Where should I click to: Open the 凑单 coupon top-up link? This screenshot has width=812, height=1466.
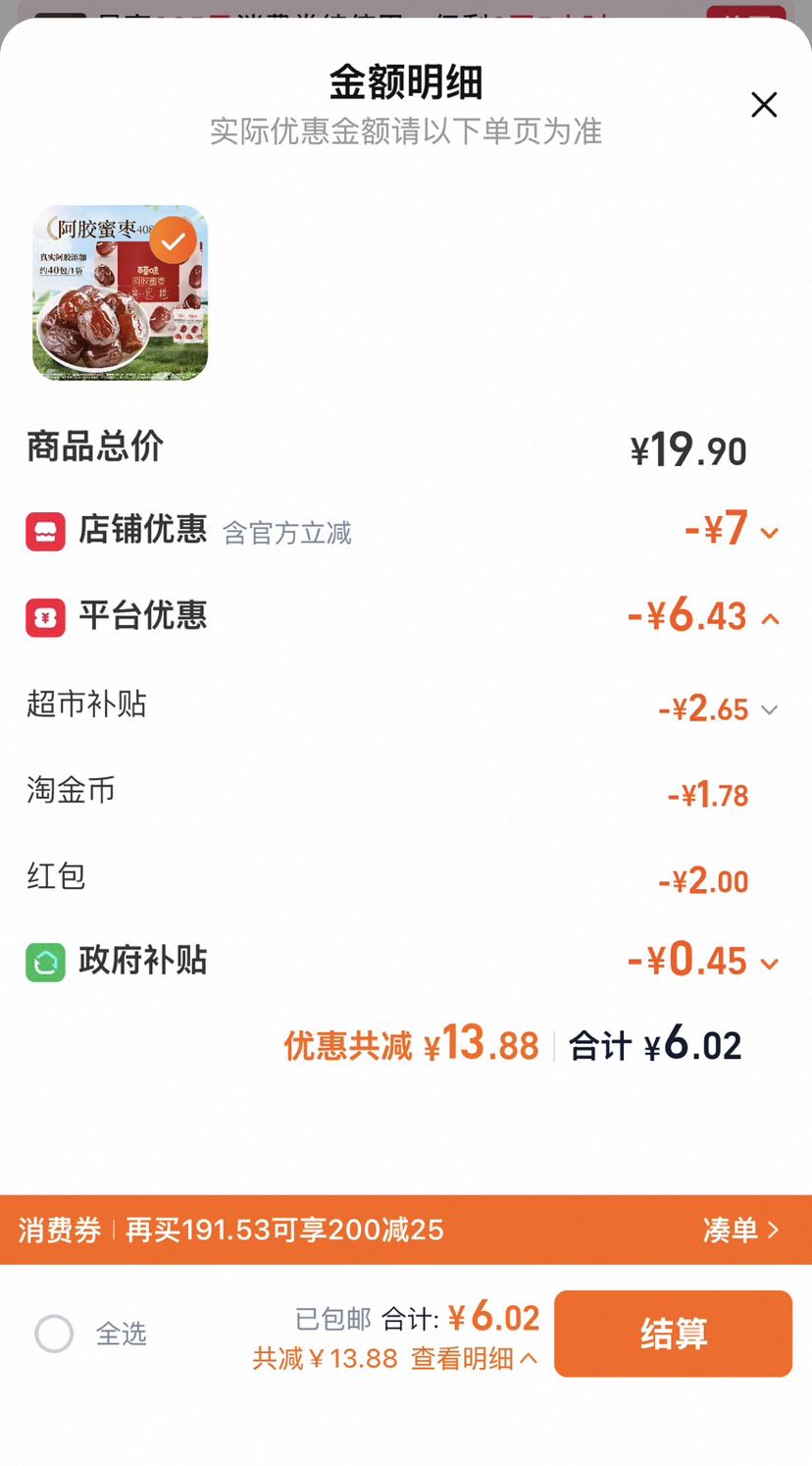[741, 1230]
